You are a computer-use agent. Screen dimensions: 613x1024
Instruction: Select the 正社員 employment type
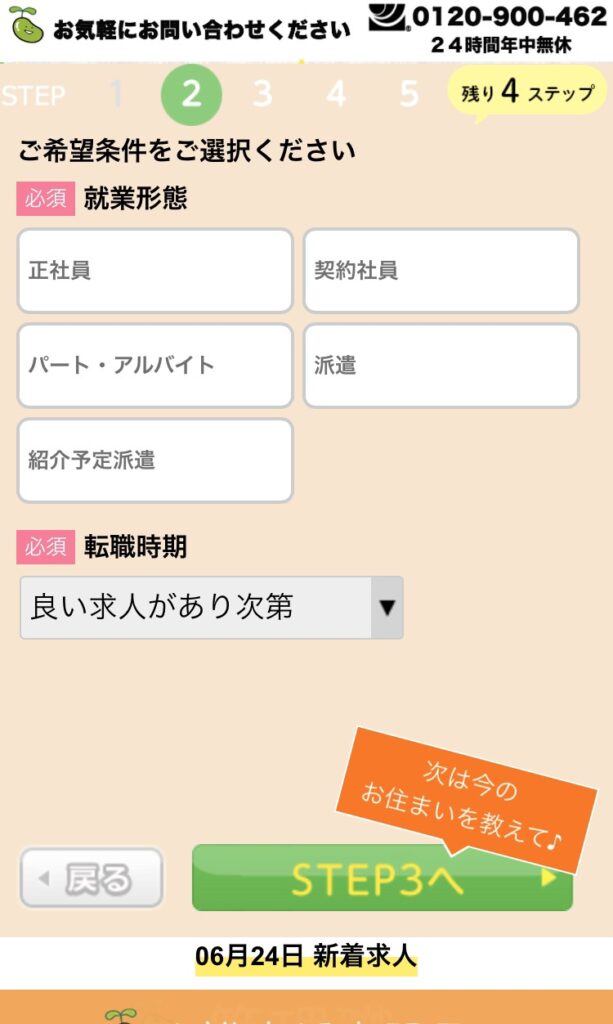coord(155,271)
